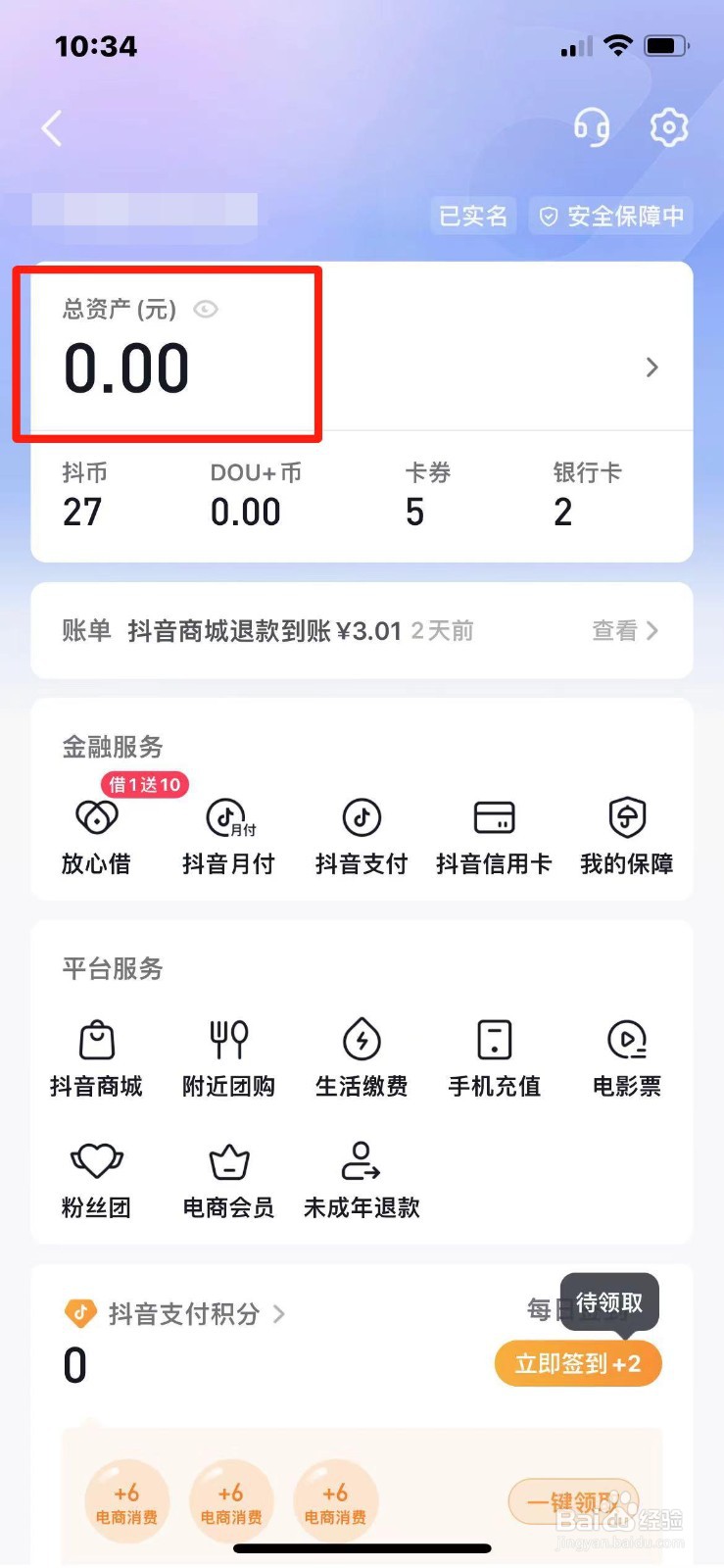This screenshot has width=724, height=1568.
Task: Open 抖音支付
Action: pos(362,837)
